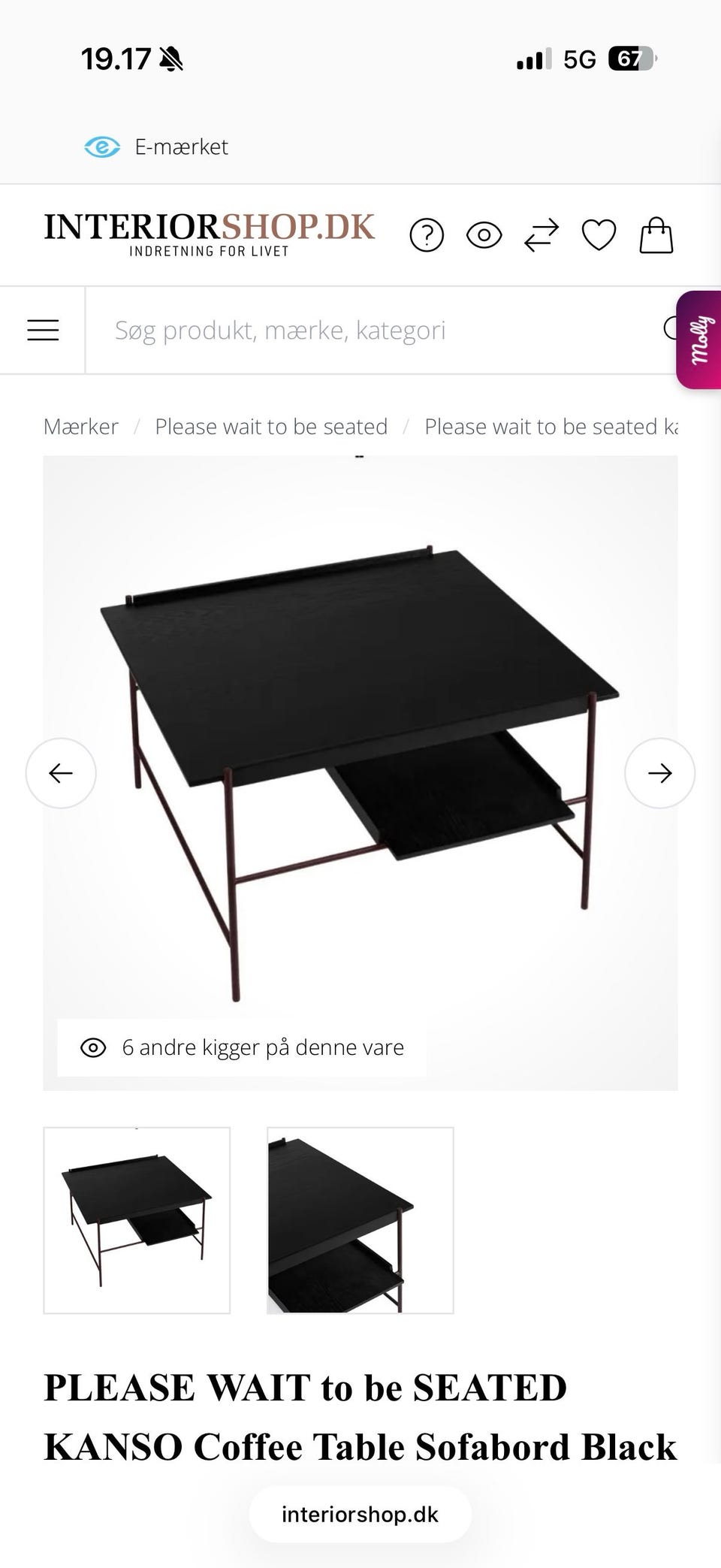Open 'Please wait to be seated' brand breadcrumb
This screenshot has width=721, height=1568.
[x=271, y=427]
